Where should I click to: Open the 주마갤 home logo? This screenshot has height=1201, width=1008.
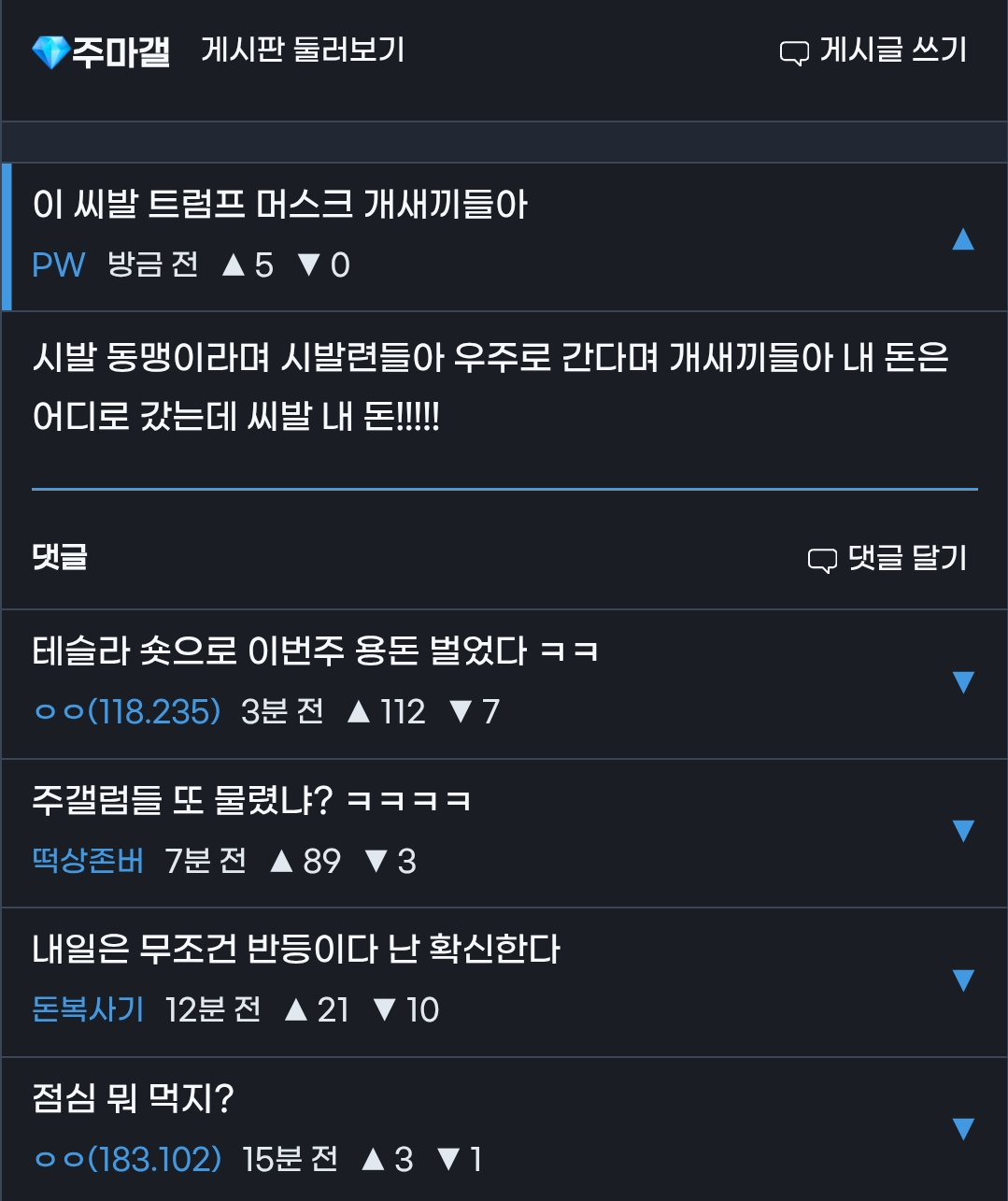point(101,51)
